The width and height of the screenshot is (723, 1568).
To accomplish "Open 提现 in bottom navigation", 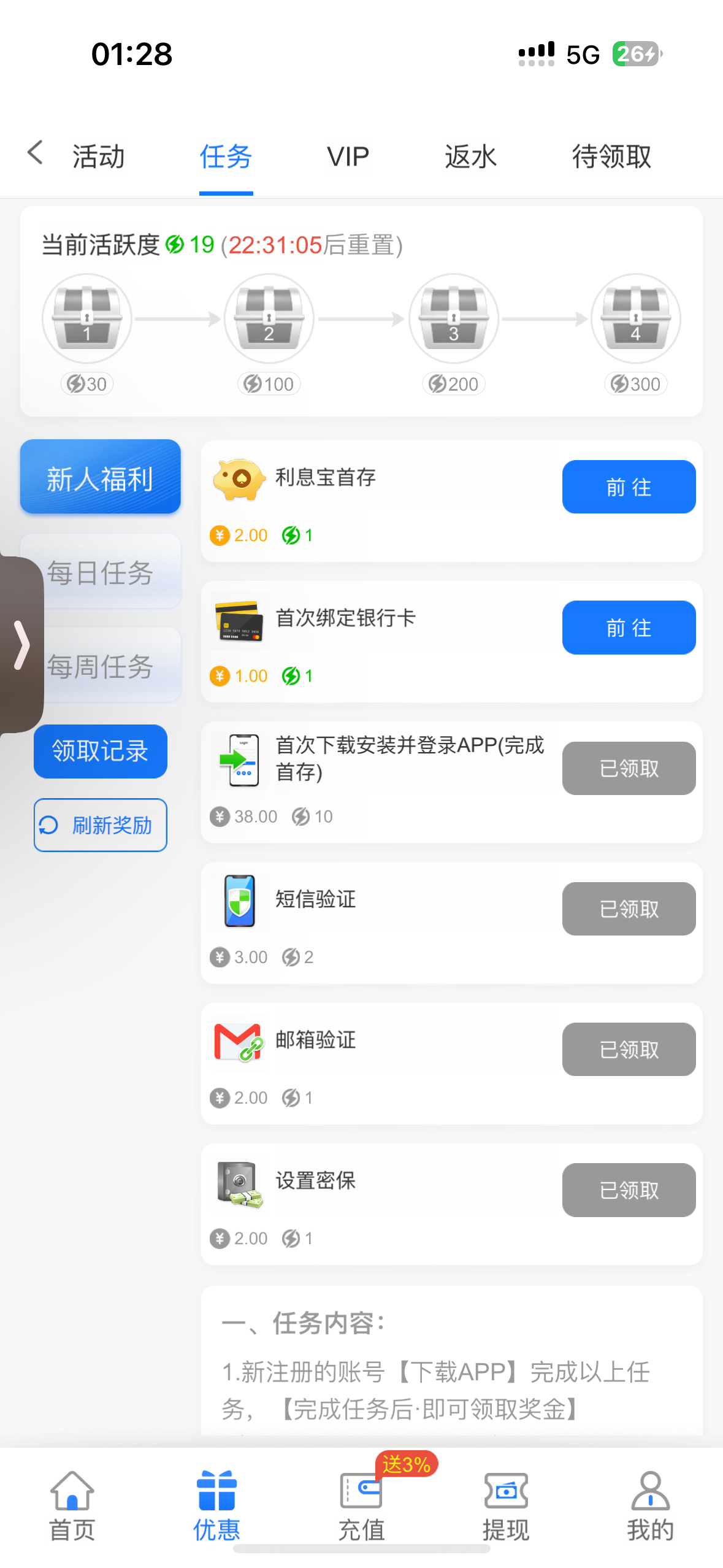I will tap(506, 1506).
